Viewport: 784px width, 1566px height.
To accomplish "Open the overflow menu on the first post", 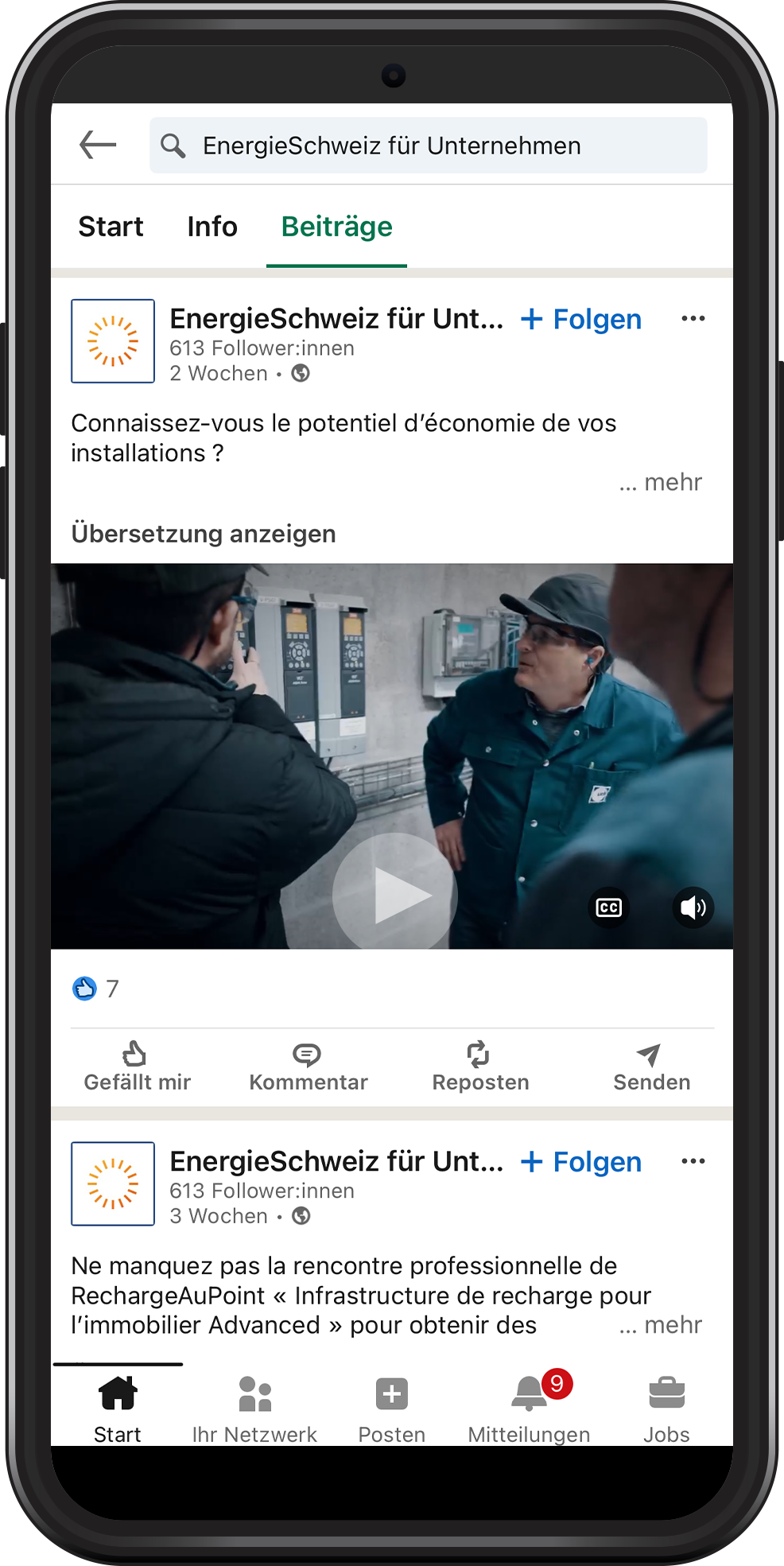I will coord(693,318).
